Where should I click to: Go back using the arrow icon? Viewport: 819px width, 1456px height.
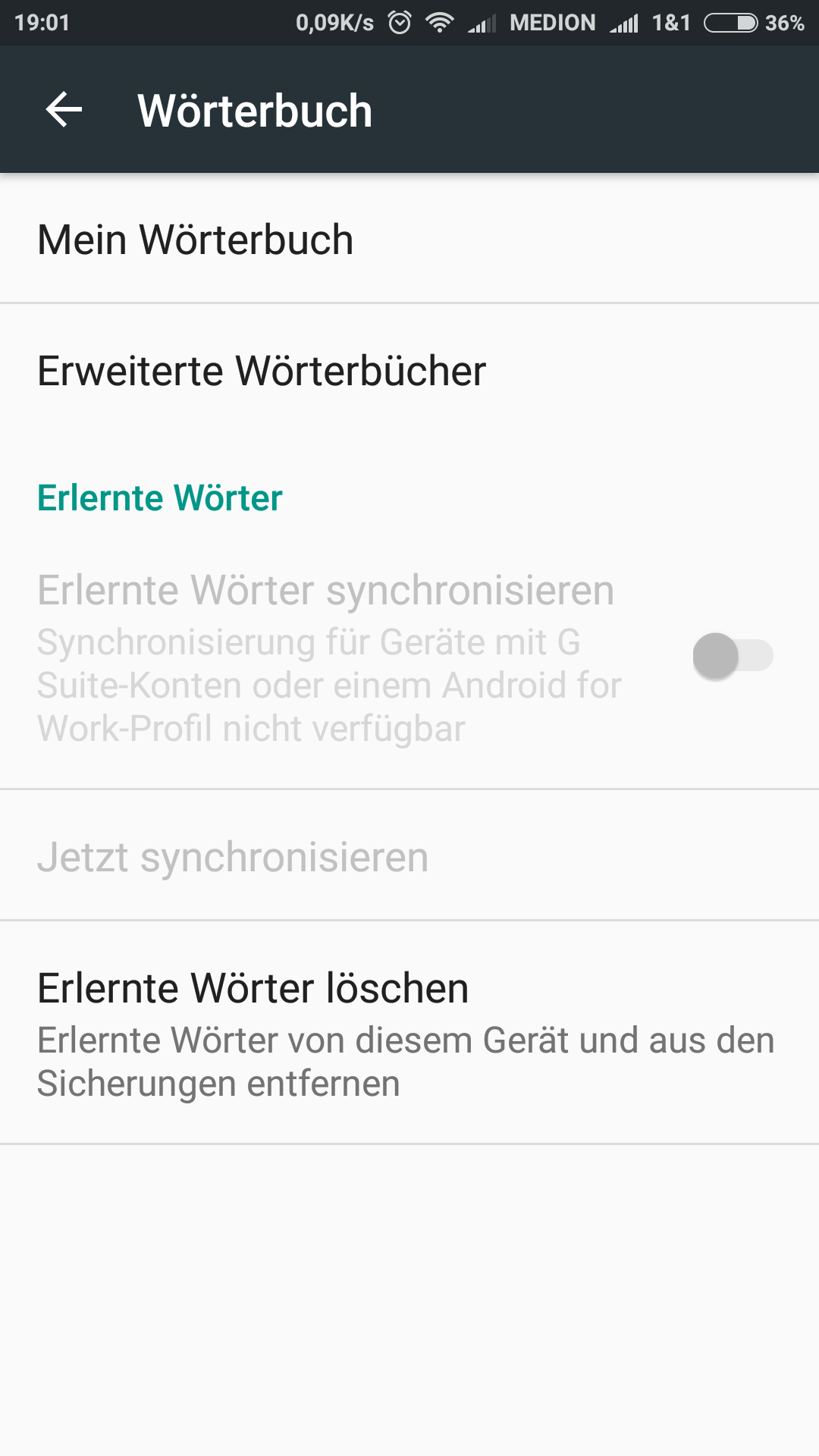point(64,110)
